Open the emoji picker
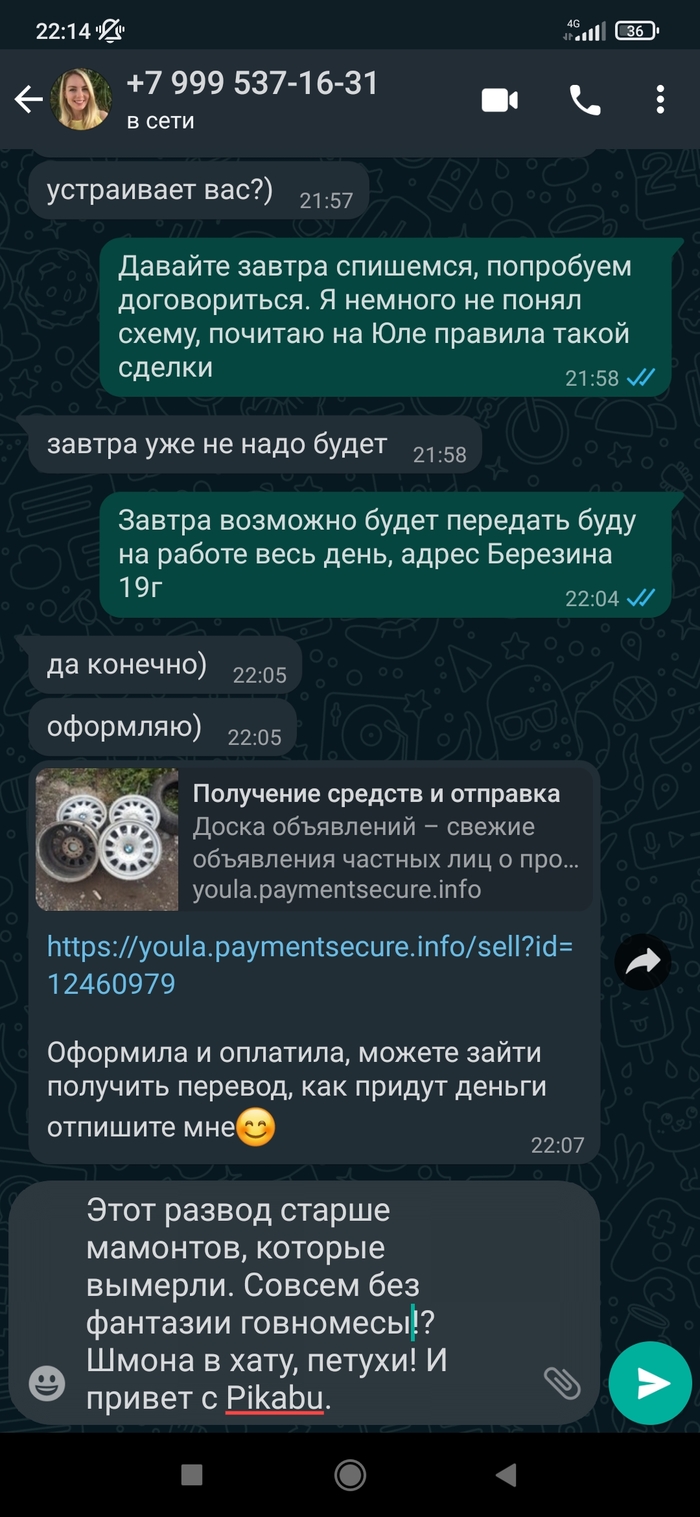700x1517 pixels. click(x=47, y=1383)
